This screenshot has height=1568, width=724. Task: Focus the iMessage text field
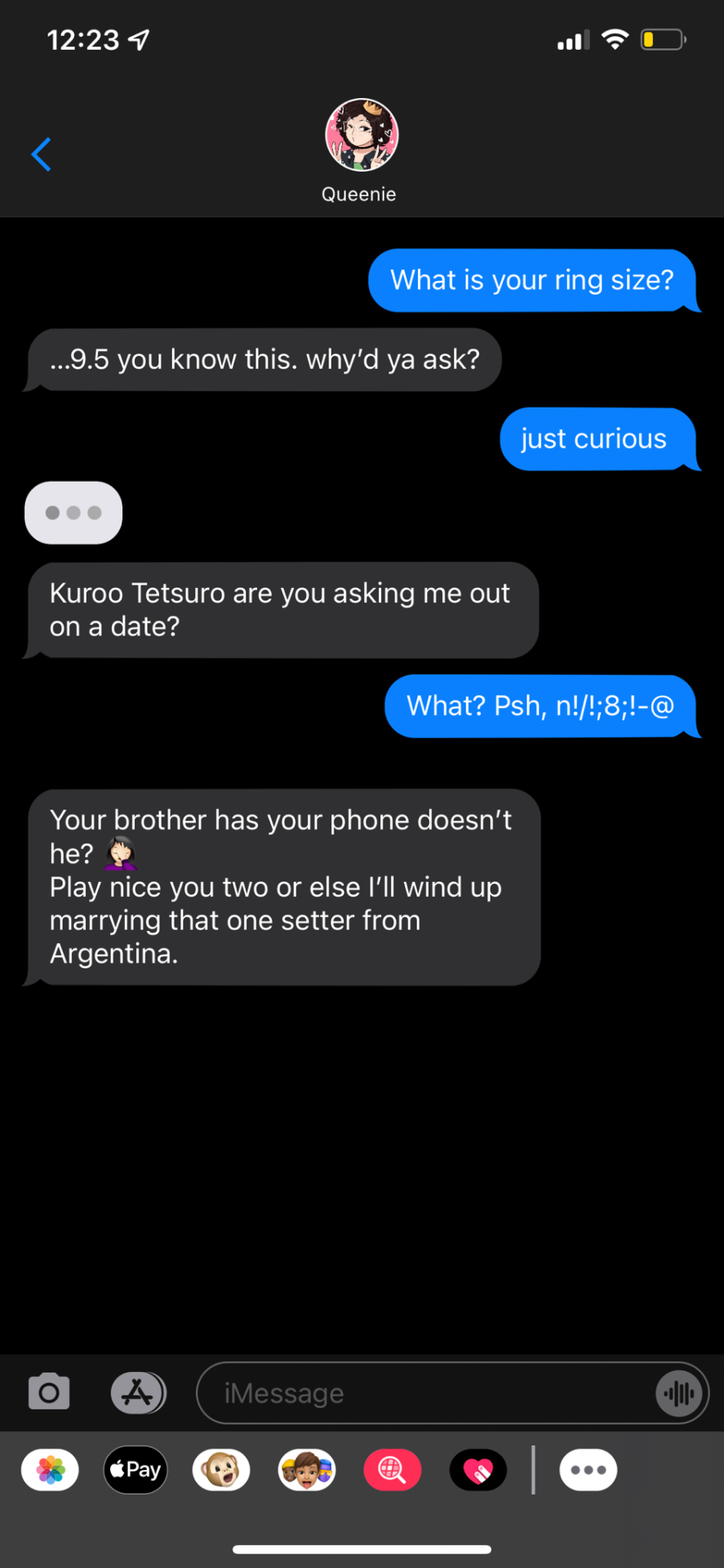(x=424, y=1392)
